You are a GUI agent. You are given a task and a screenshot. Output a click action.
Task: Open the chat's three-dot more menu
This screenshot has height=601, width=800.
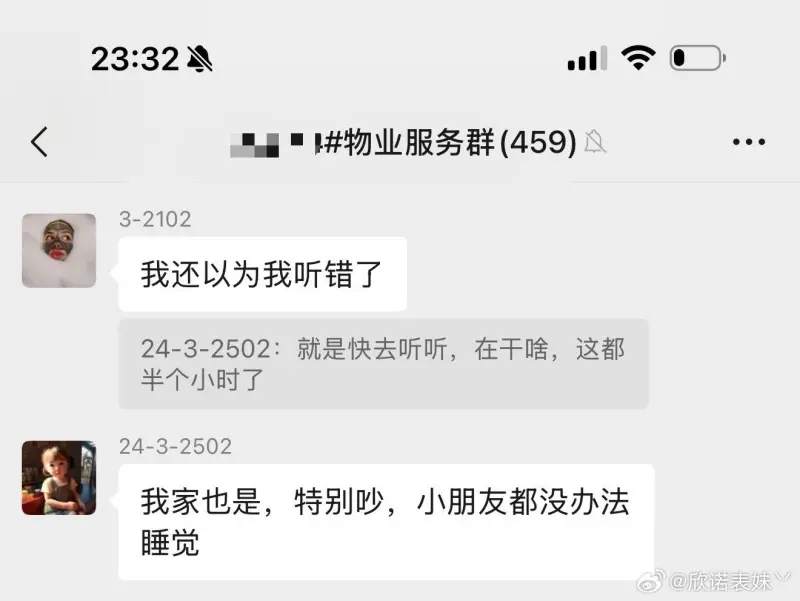[748, 142]
